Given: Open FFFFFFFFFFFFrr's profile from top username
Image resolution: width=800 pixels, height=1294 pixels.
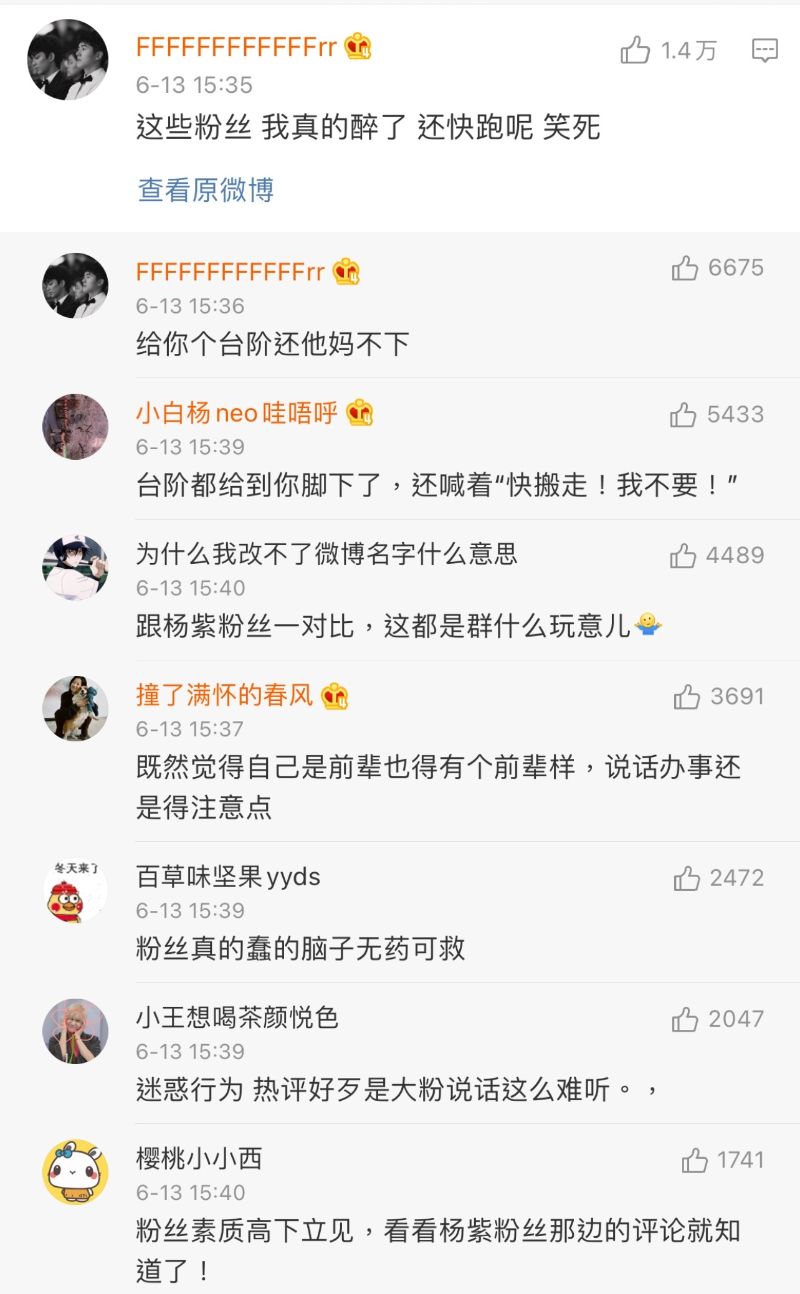Looking at the screenshot, I should point(236,47).
